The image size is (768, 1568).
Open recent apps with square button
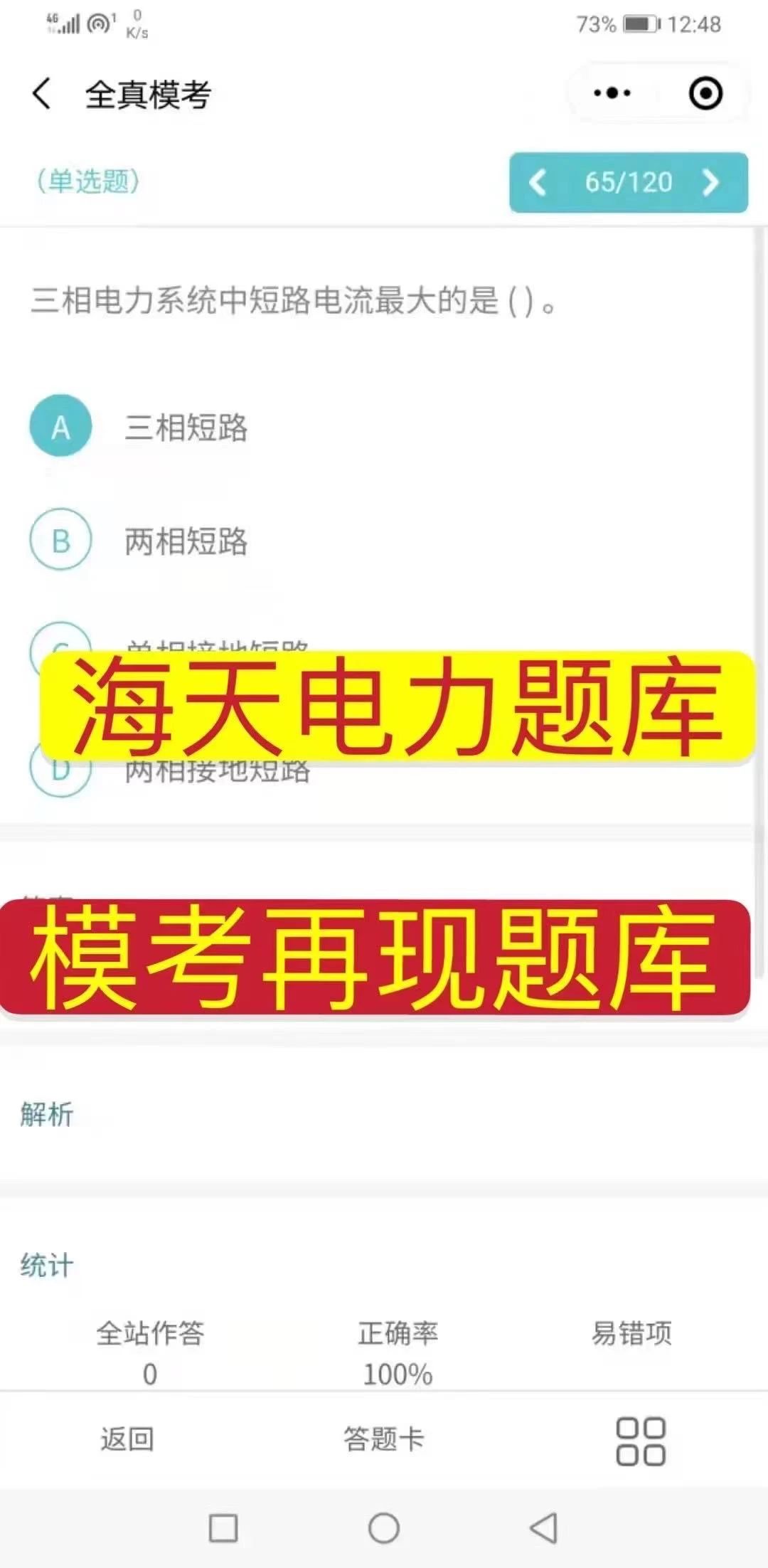pyautogui.click(x=223, y=1527)
